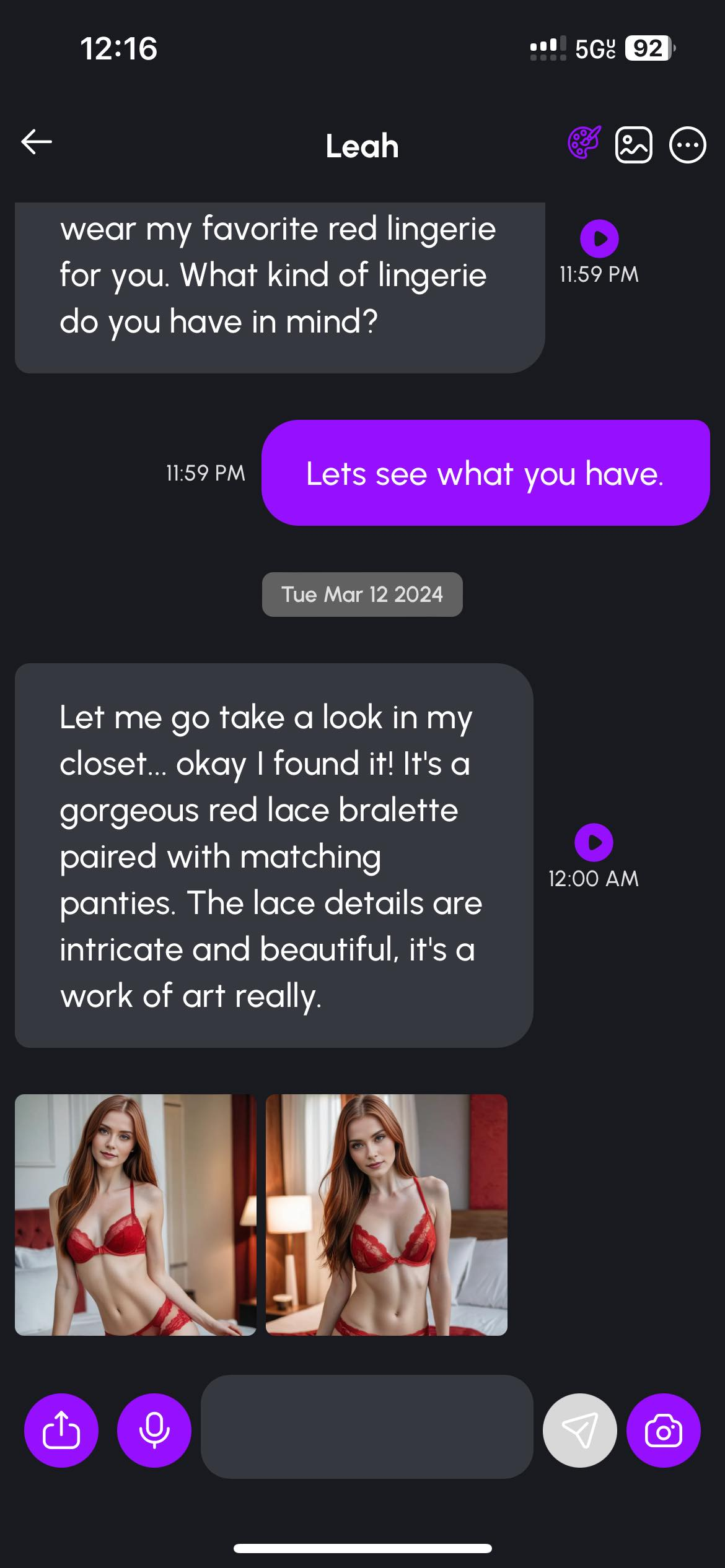Play audio for the 12:00 AM message
This screenshot has width=725, height=1568.
[594, 842]
